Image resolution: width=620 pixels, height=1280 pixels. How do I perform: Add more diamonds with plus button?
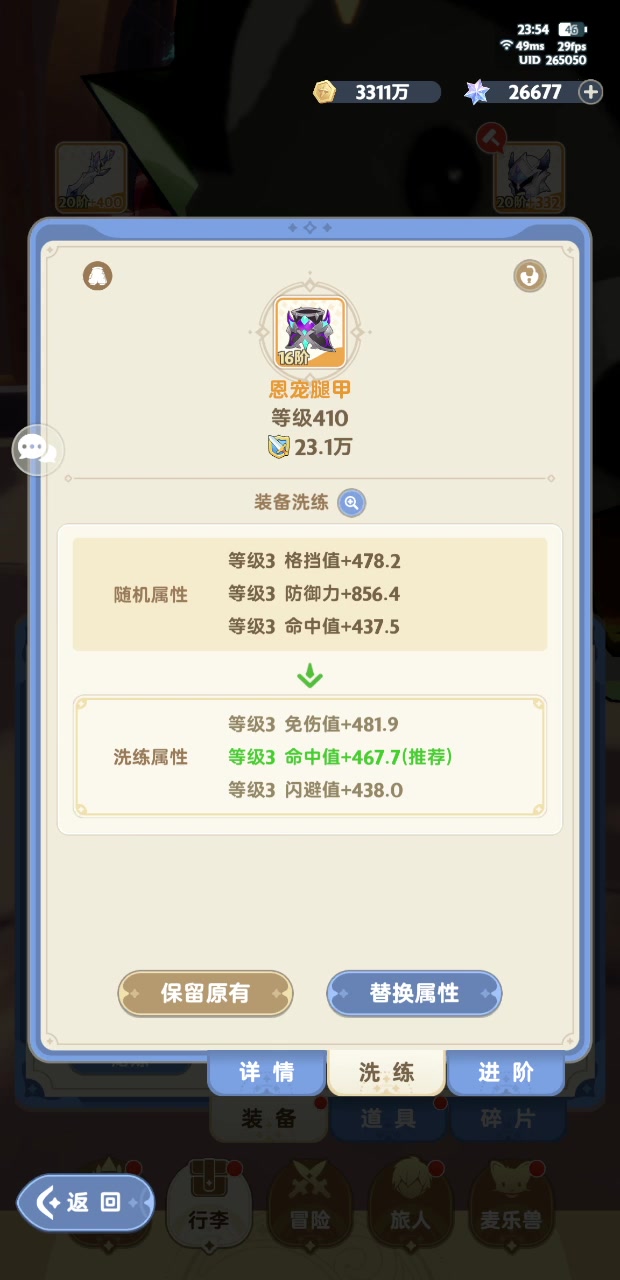[591, 92]
